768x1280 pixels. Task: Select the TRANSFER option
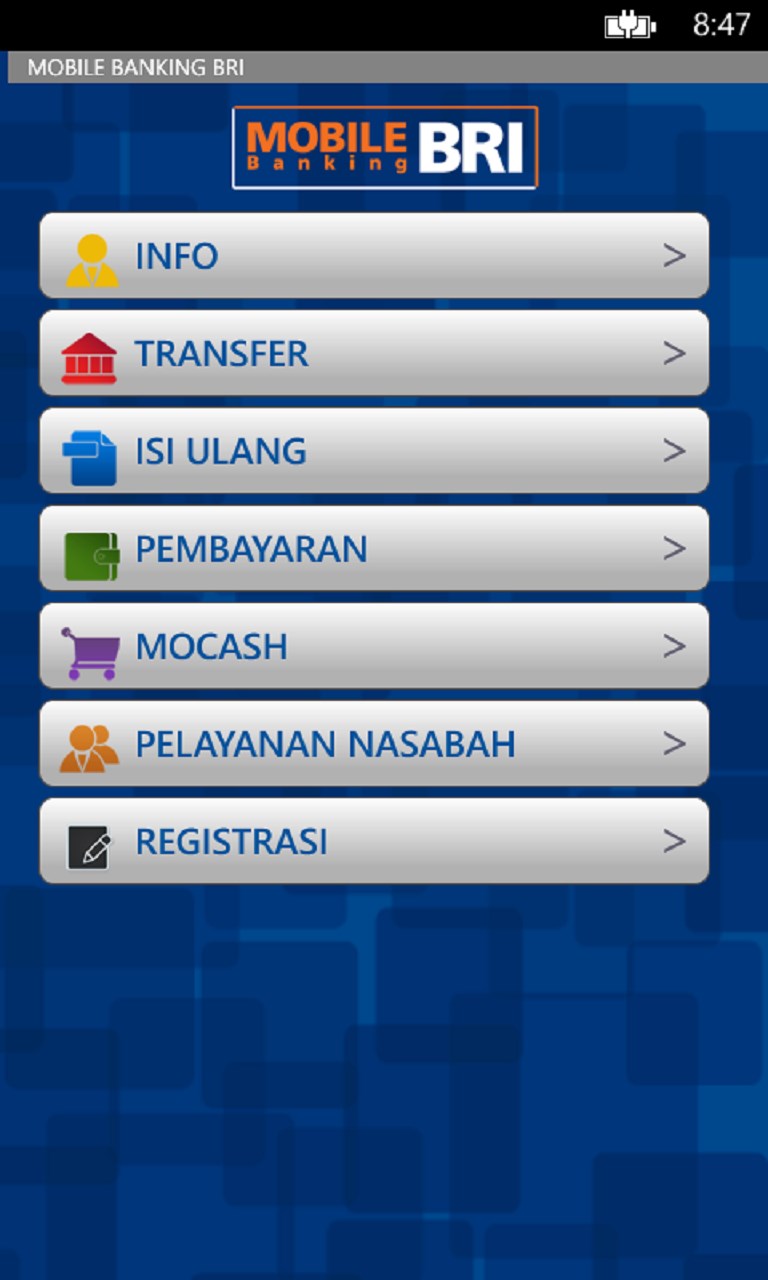tap(374, 353)
